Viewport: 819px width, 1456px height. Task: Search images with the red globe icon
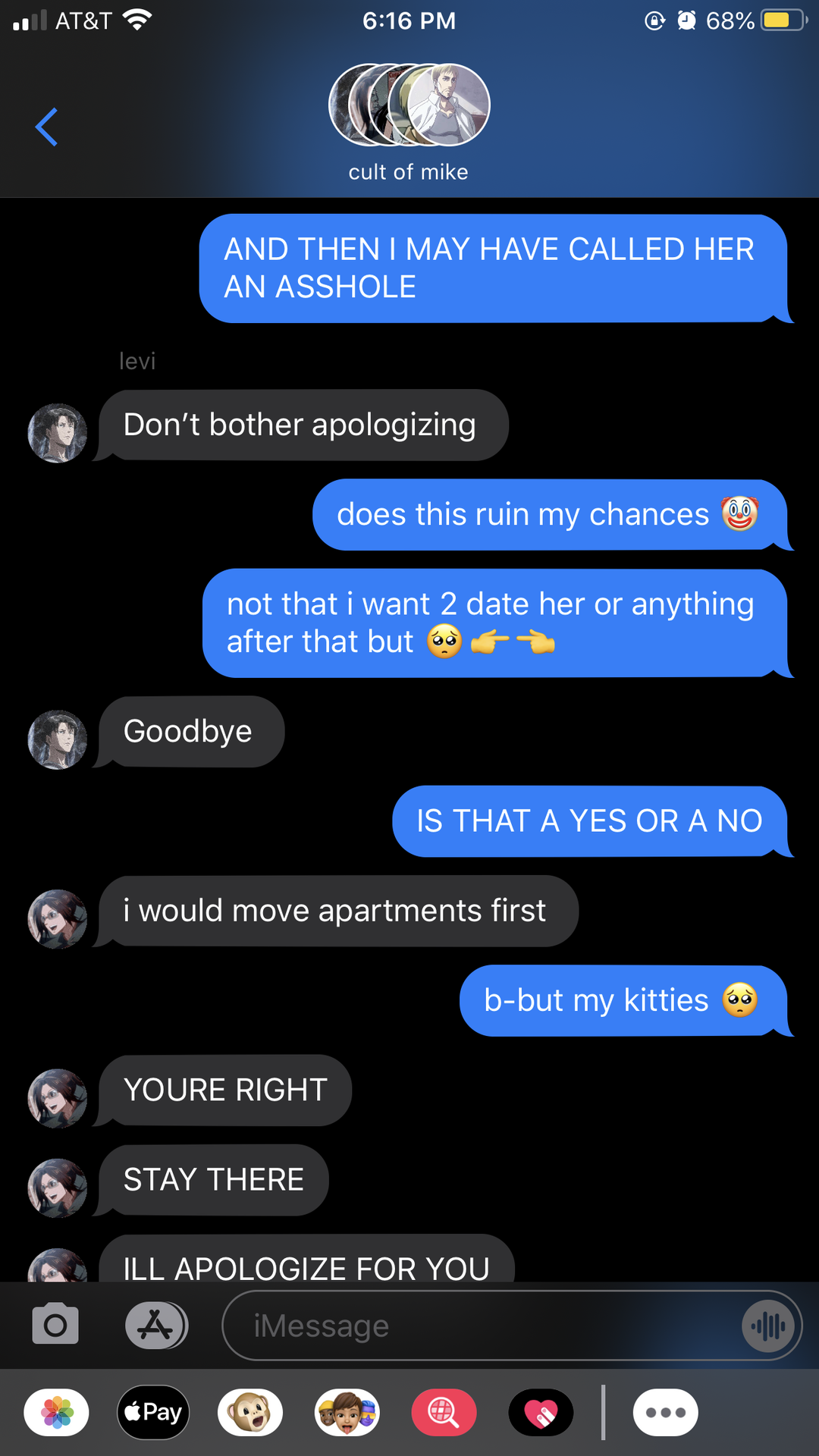444,1413
